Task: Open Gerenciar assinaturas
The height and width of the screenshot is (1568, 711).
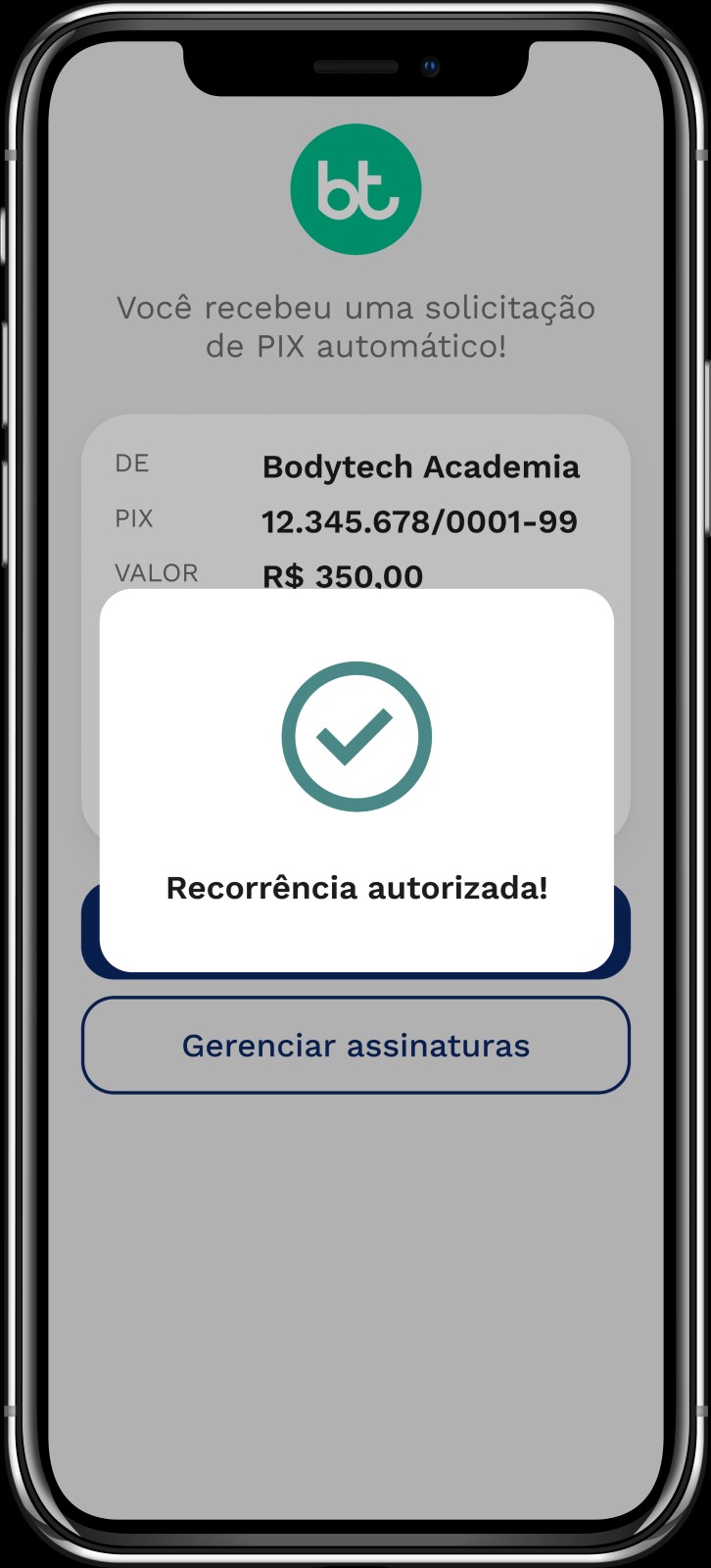Action: click(355, 1045)
